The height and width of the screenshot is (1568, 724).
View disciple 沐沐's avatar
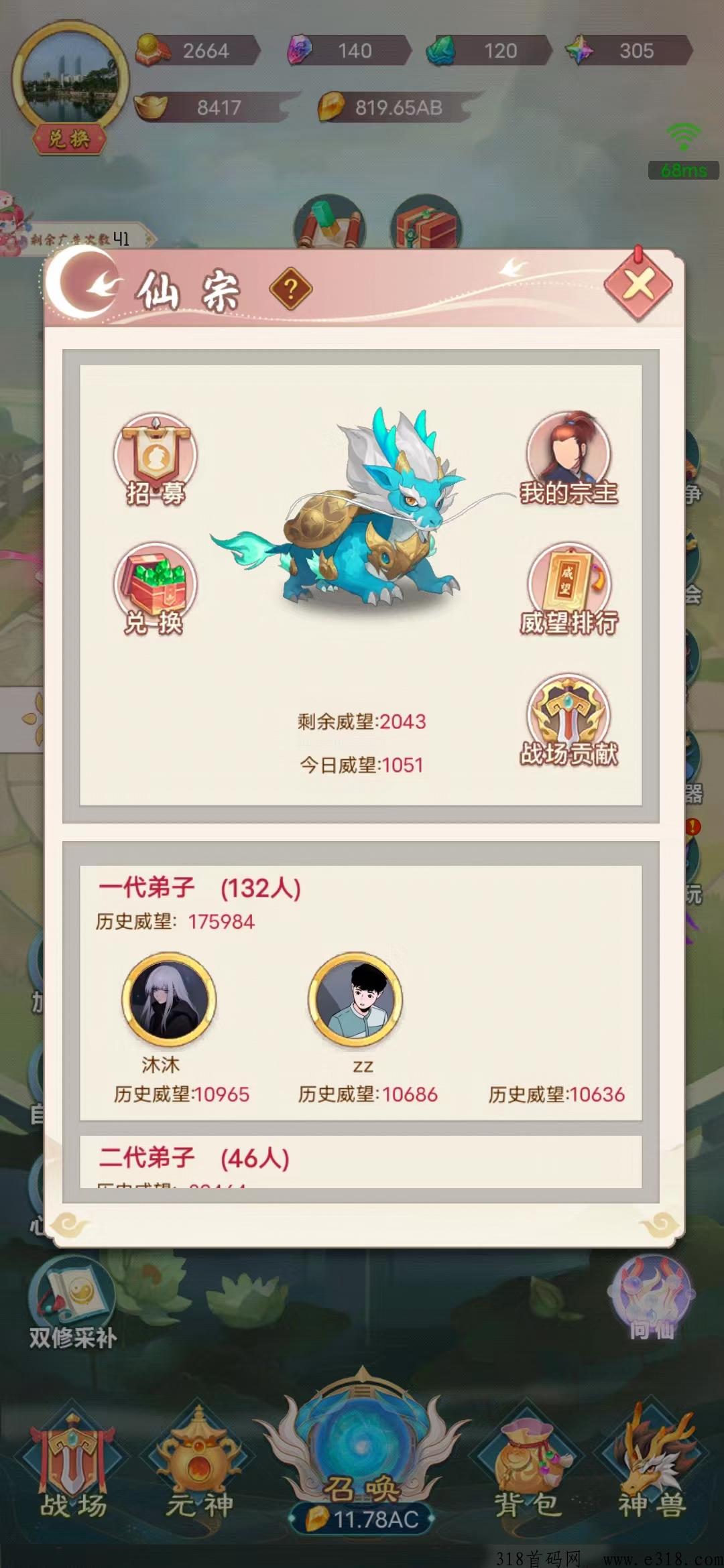(168, 1000)
